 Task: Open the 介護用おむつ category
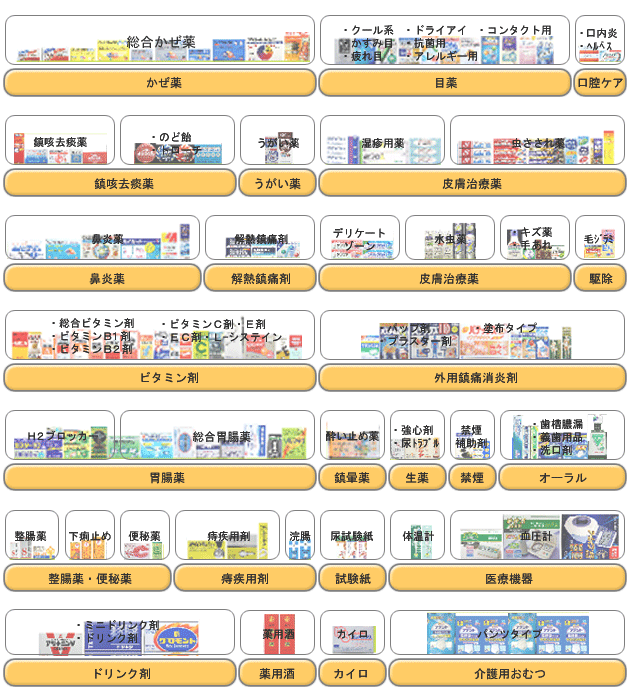[x=507, y=673]
